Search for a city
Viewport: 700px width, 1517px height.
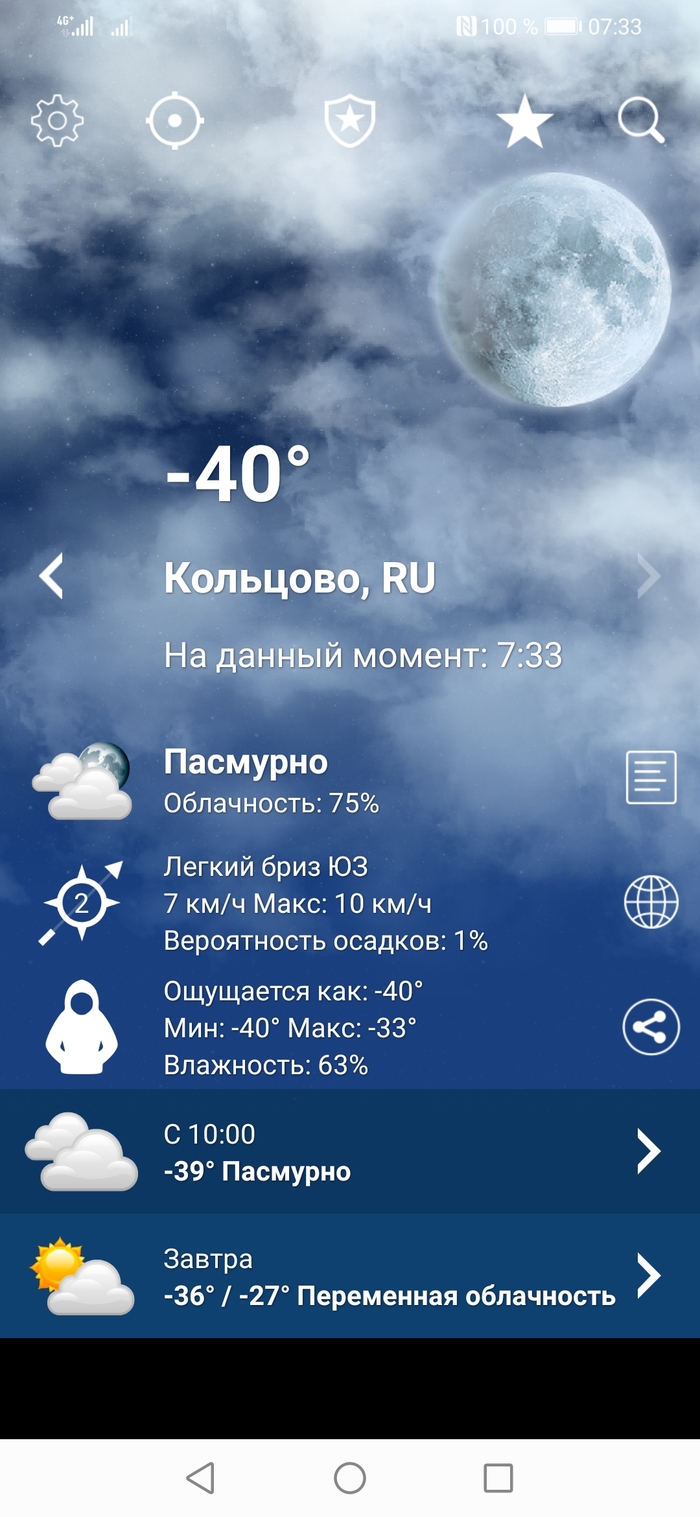click(x=641, y=122)
